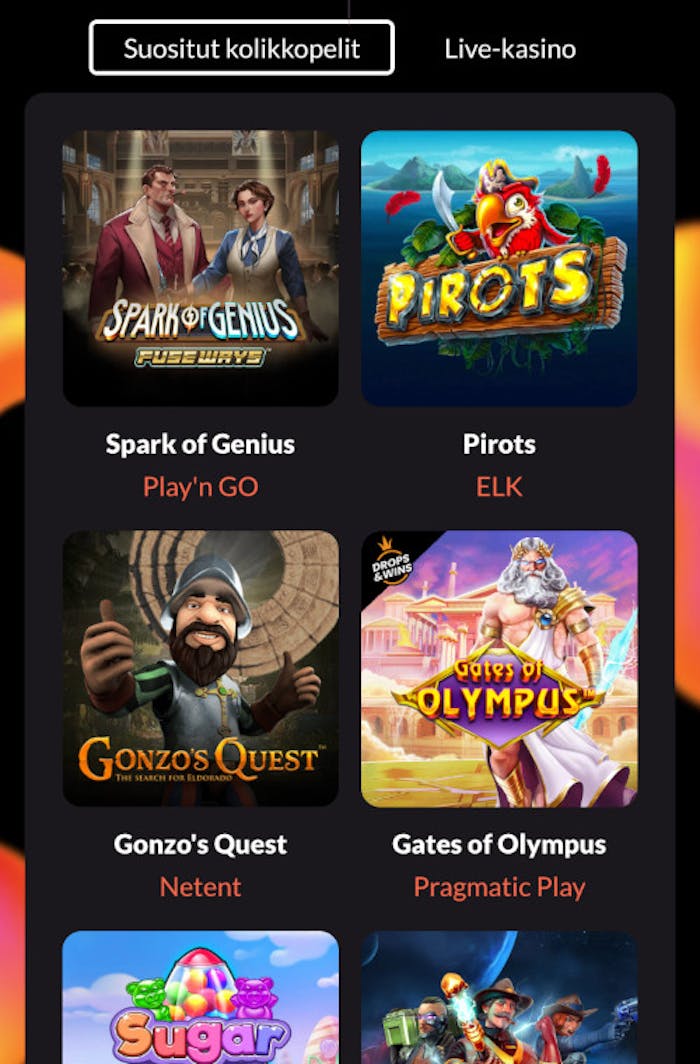Open the Spark of Genius game tile

click(x=200, y=268)
